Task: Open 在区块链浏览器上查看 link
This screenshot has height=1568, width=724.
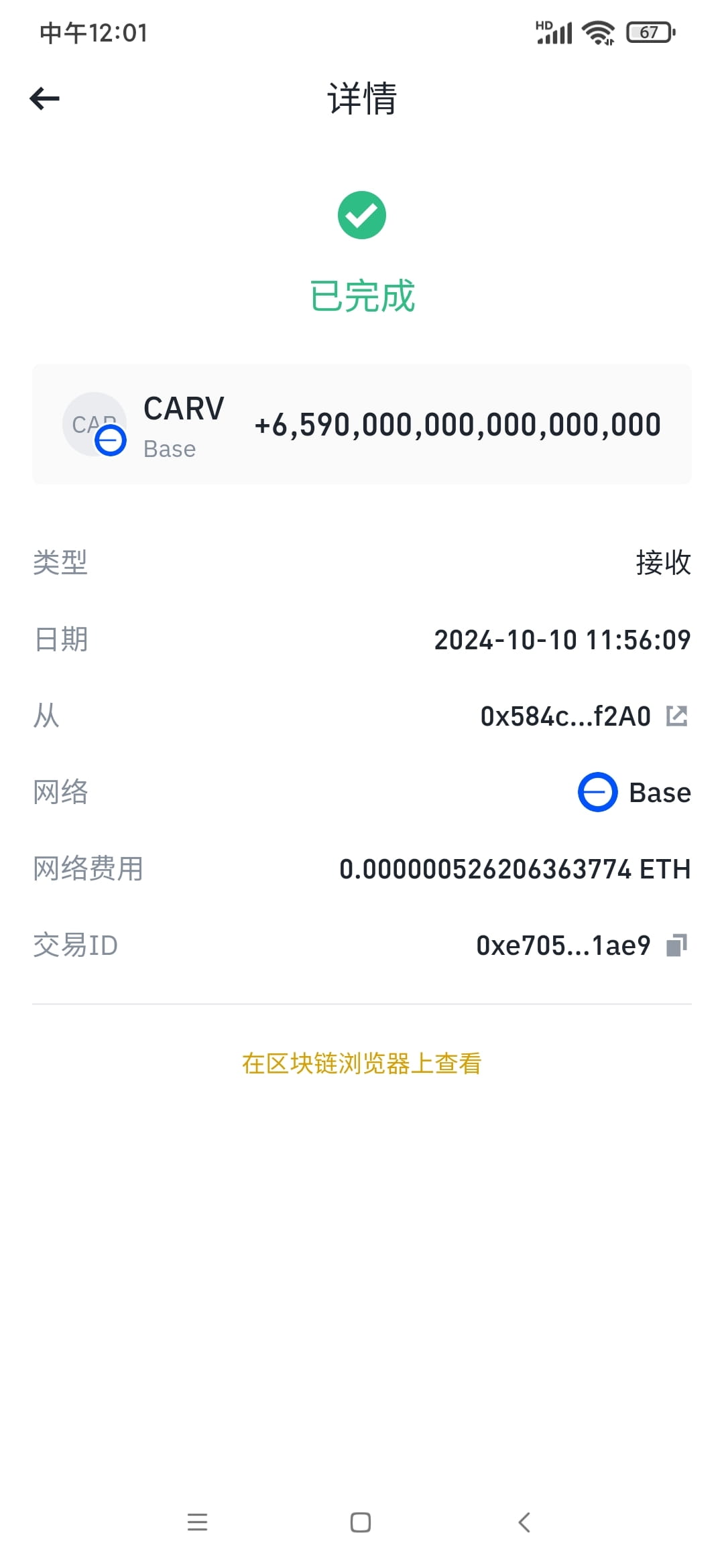Action: (362, 1063)
